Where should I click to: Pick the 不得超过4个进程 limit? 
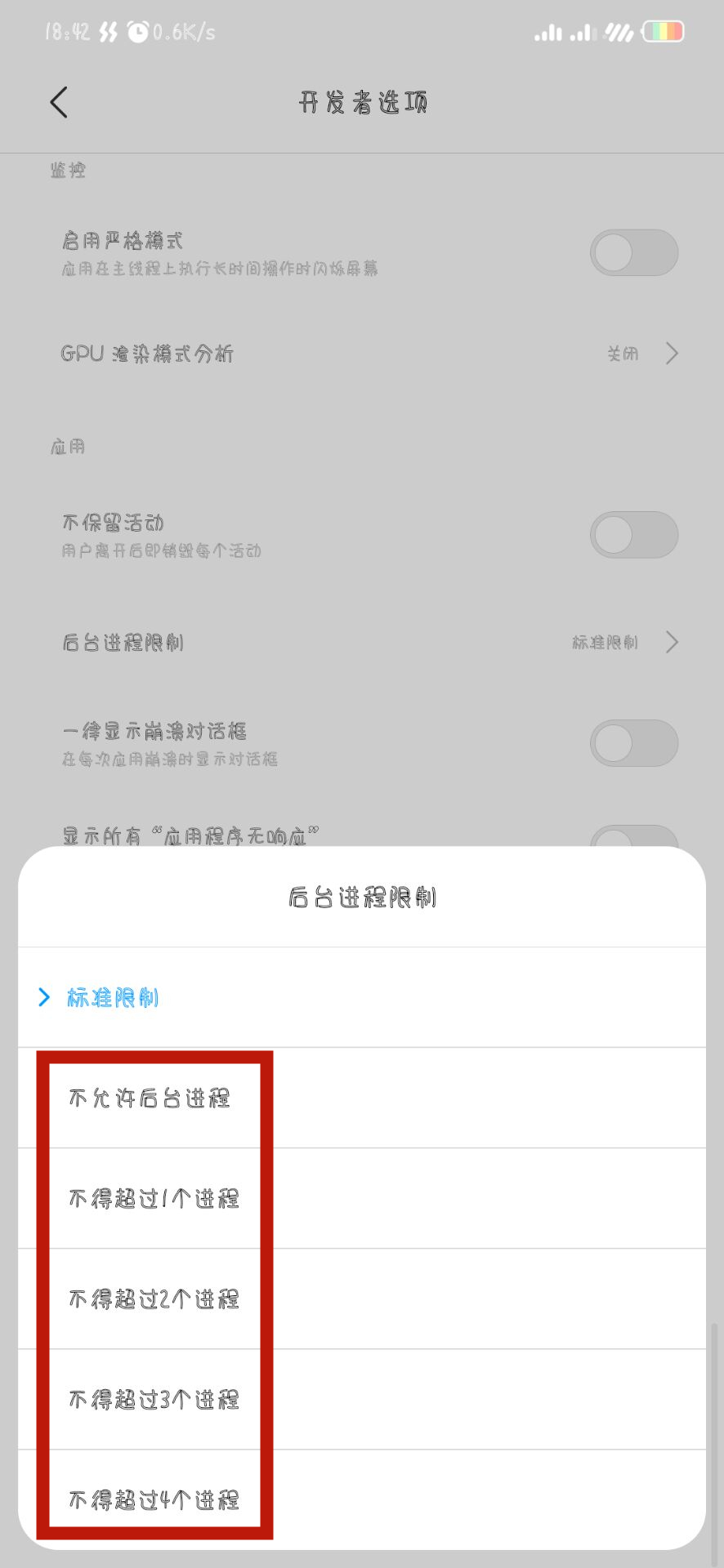click(154, 1499)
